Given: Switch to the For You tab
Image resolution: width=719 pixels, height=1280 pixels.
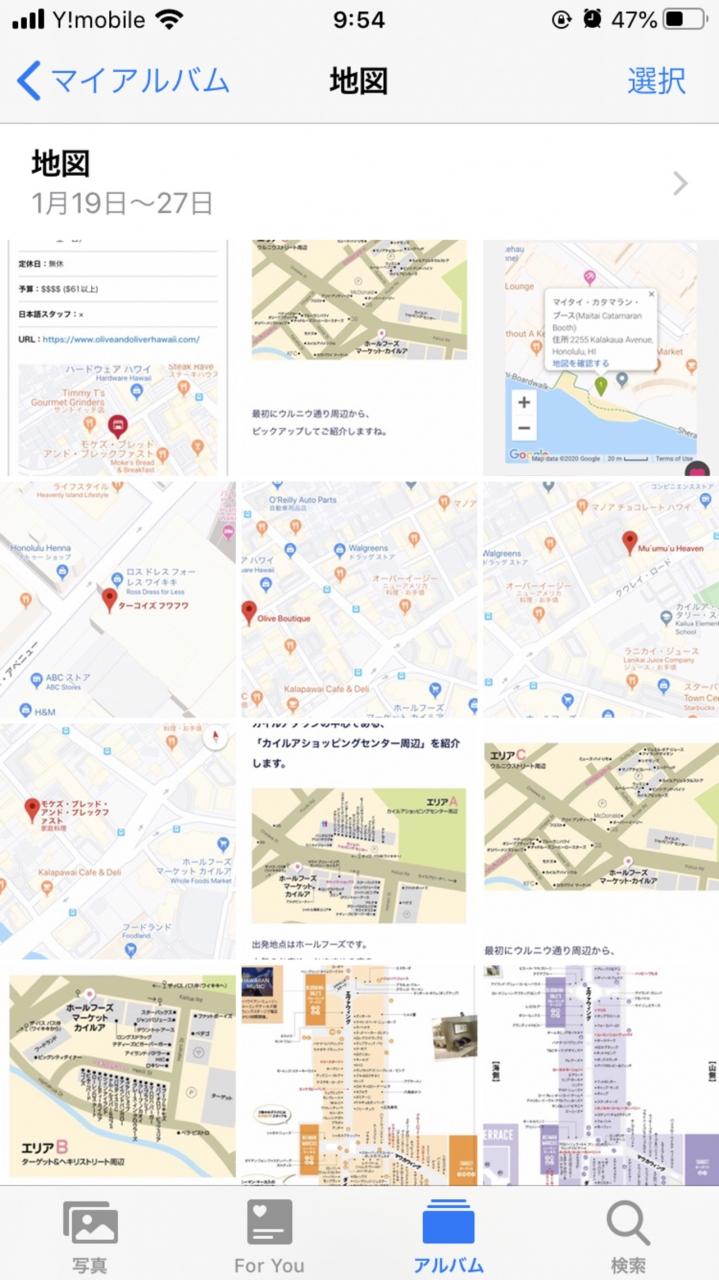Looking at the screenshot, I should tap(269, 1237).
